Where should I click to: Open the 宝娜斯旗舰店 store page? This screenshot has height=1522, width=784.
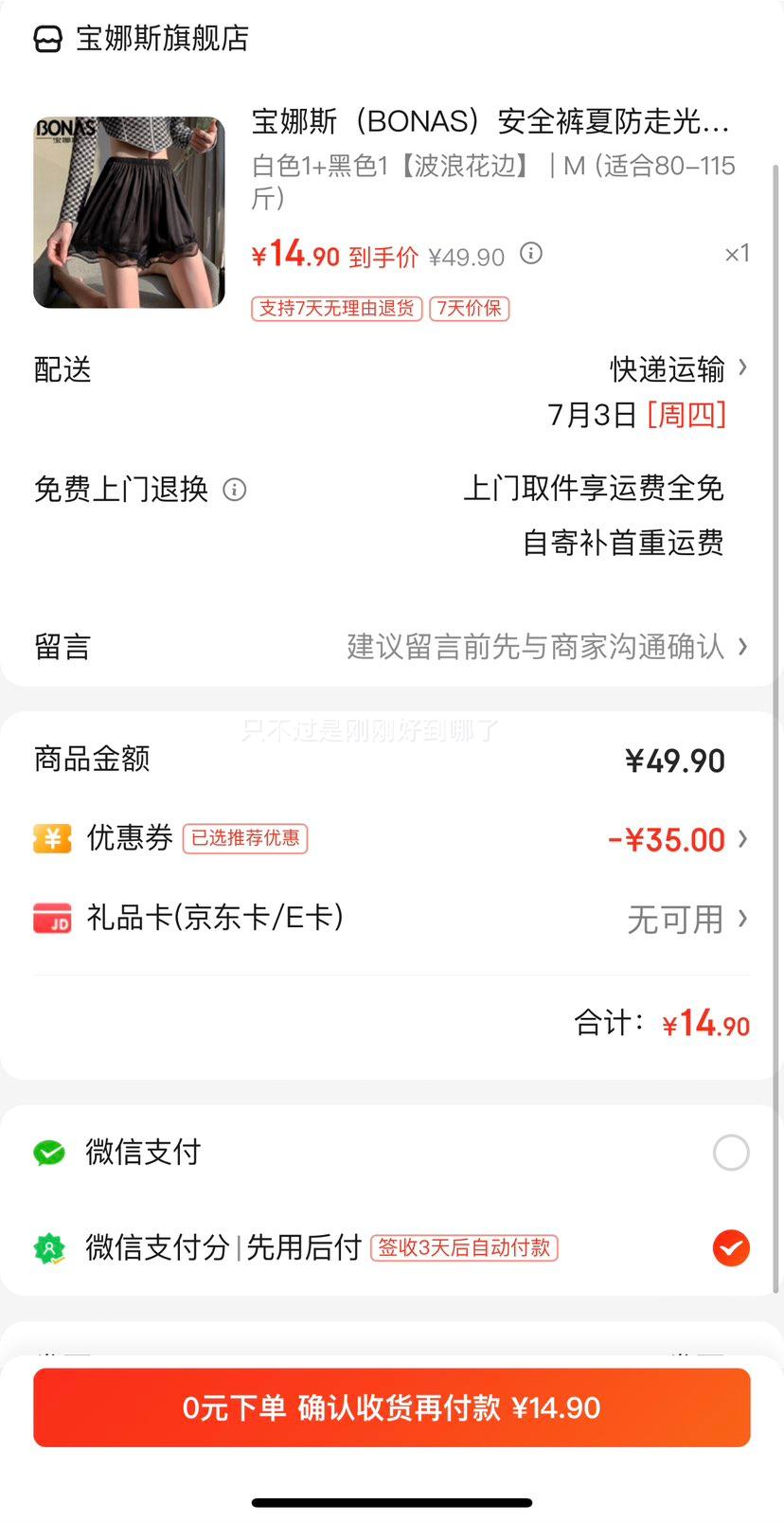[141, 39]
